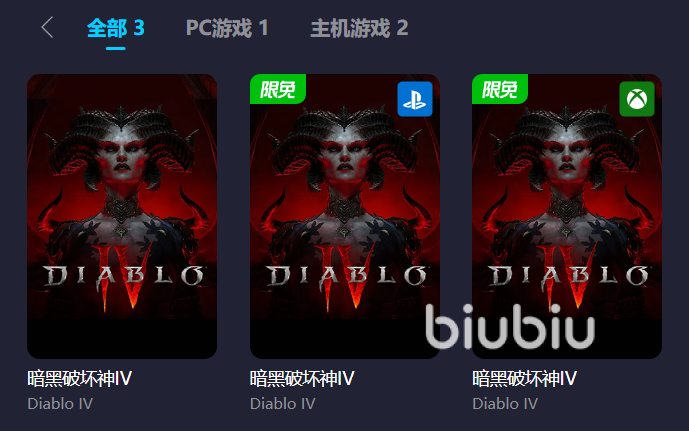Screen dimensions: 689x431
Task: Open the PlayStation Diablo IV card
Action: coord(344,216)
